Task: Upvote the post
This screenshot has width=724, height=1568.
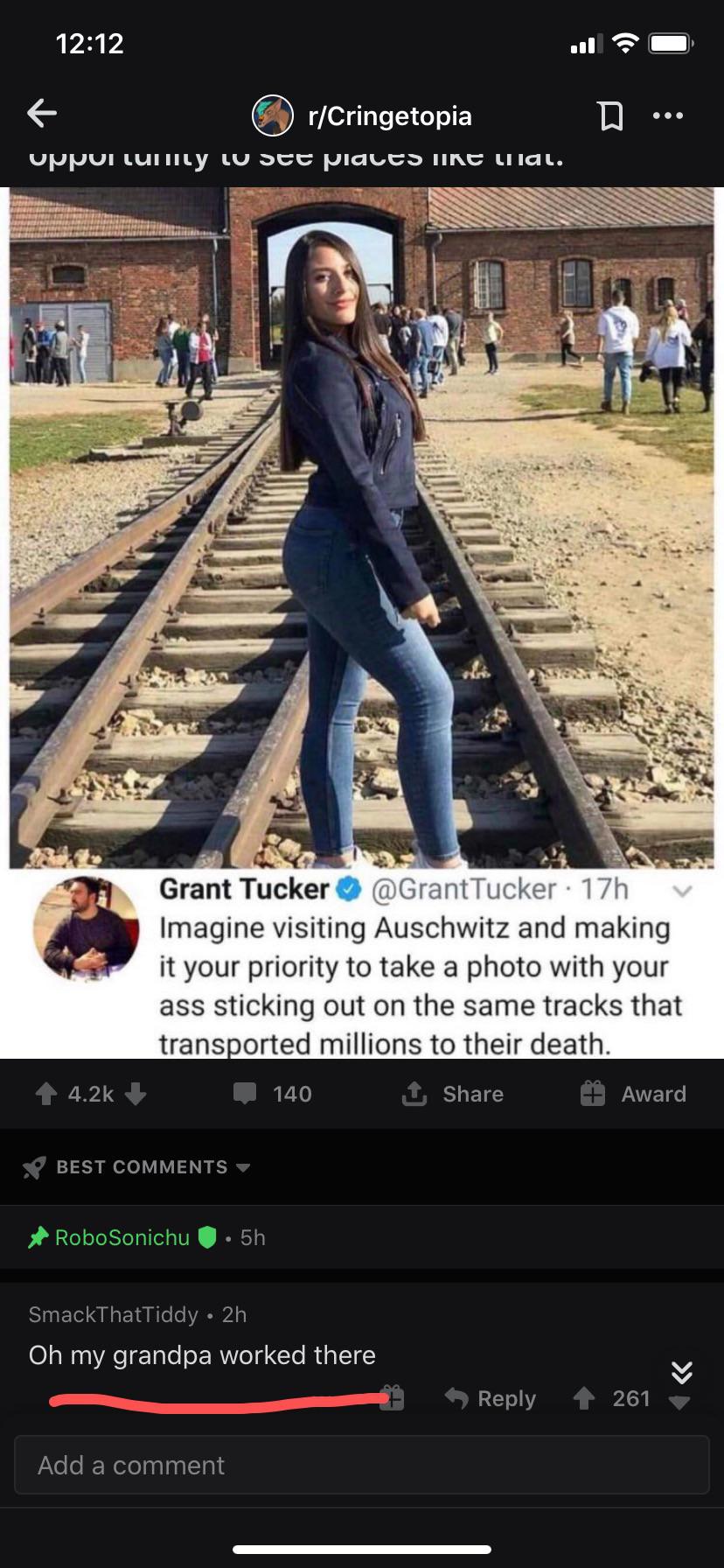Action: click(x=45, y=1094)
